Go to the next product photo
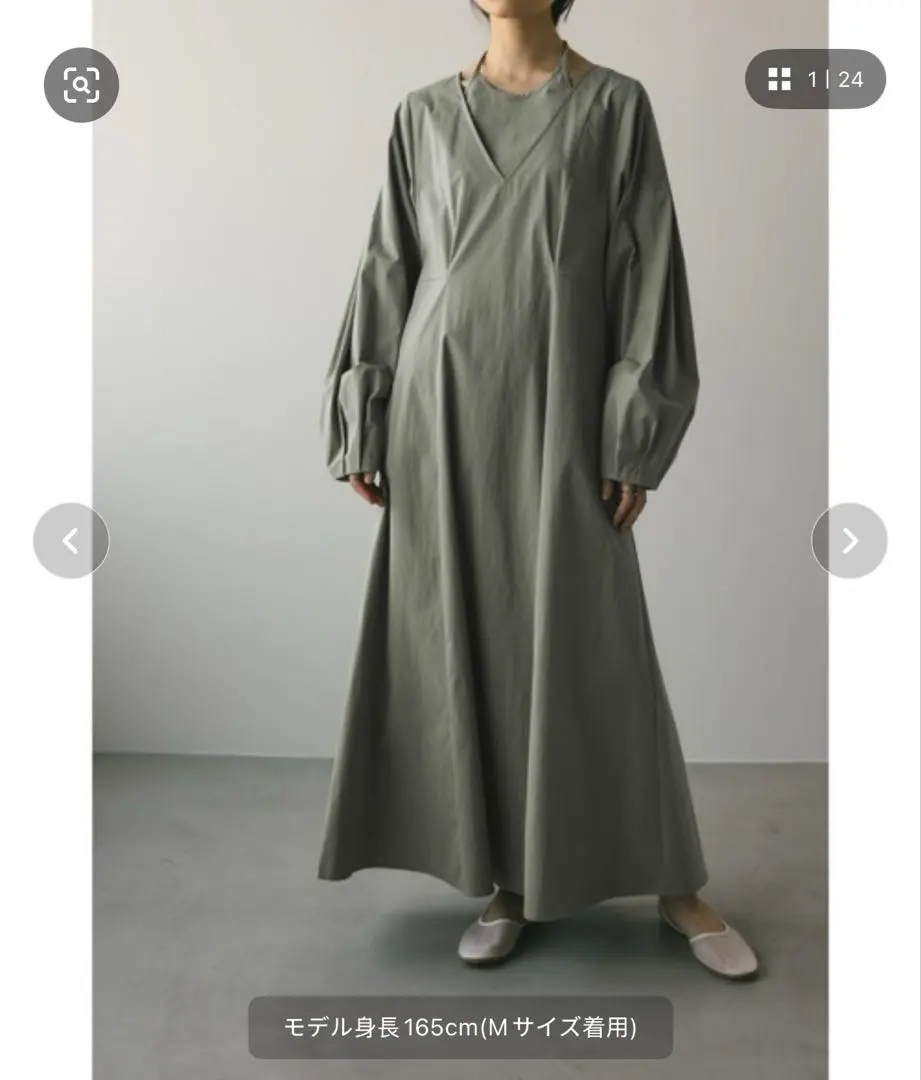The image size is (921, 1080). 849,541
